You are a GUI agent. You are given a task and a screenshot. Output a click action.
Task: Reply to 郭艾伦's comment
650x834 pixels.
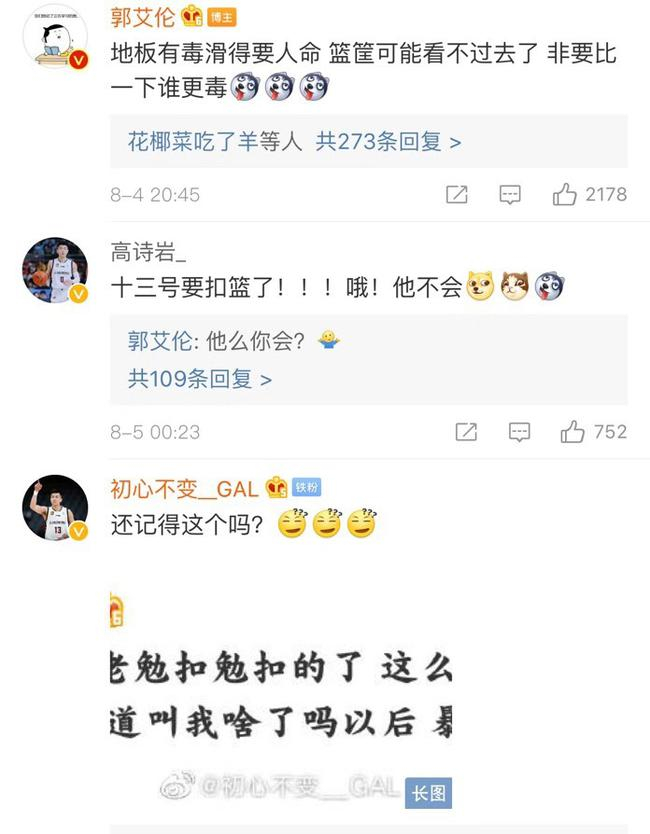click(510, 195)
